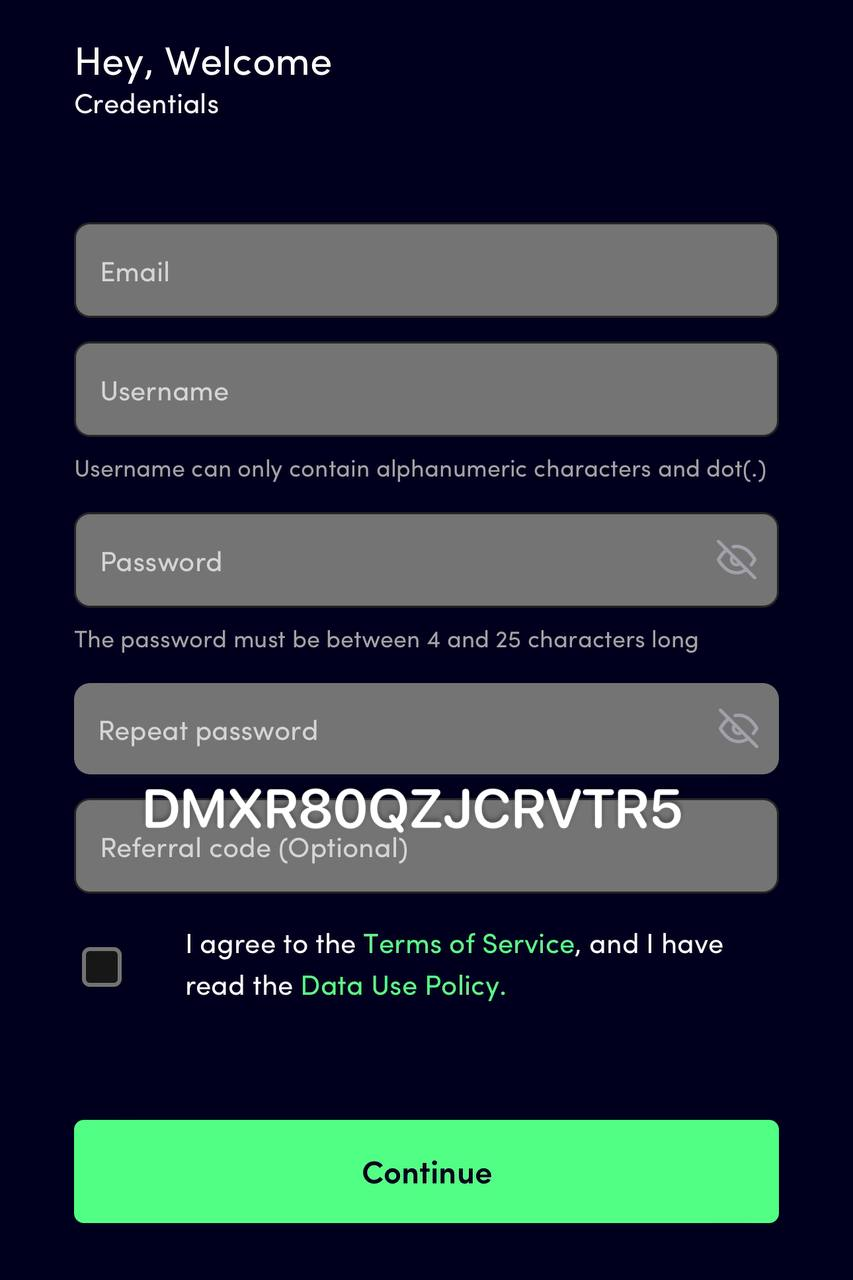Screen dimensions: 853x1280
Task: Open the Terms of Service link
Action: tap(468, 944)
